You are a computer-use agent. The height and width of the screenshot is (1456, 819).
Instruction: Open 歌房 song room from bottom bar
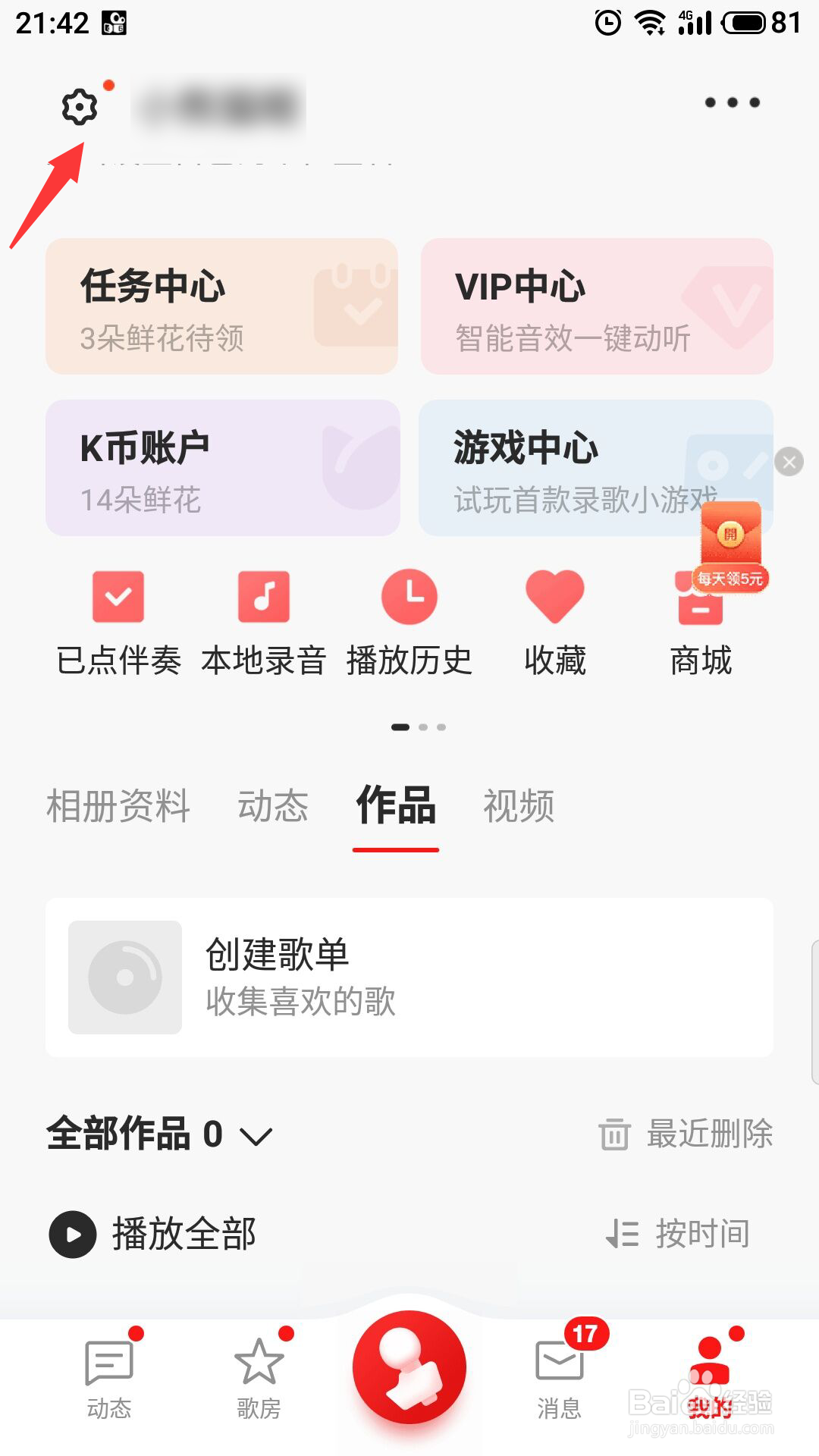pos(257,1380)
